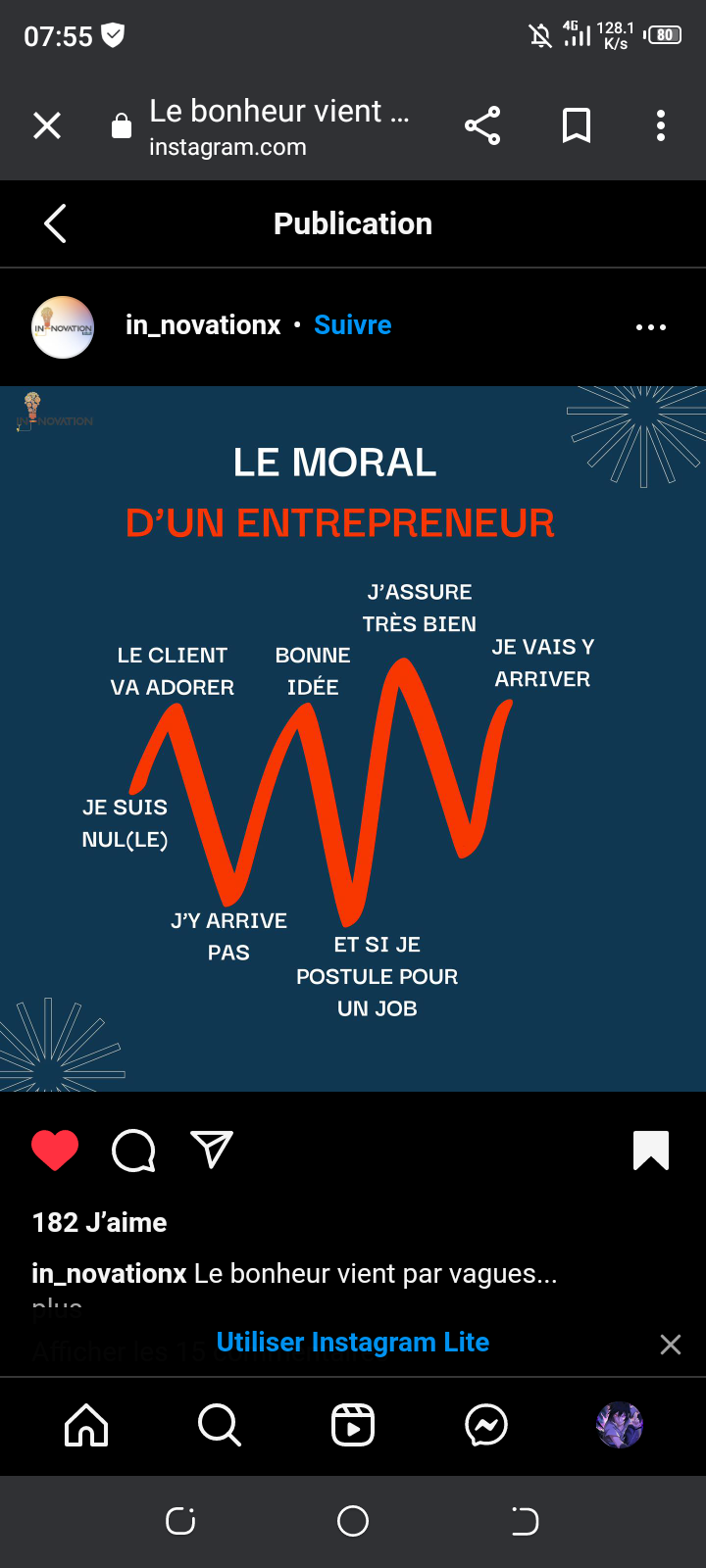Image resolution: width=706 pixels, height=1568 pixels.
Task: Switch to the Reels tab
Action: (x=353, y=1425)
